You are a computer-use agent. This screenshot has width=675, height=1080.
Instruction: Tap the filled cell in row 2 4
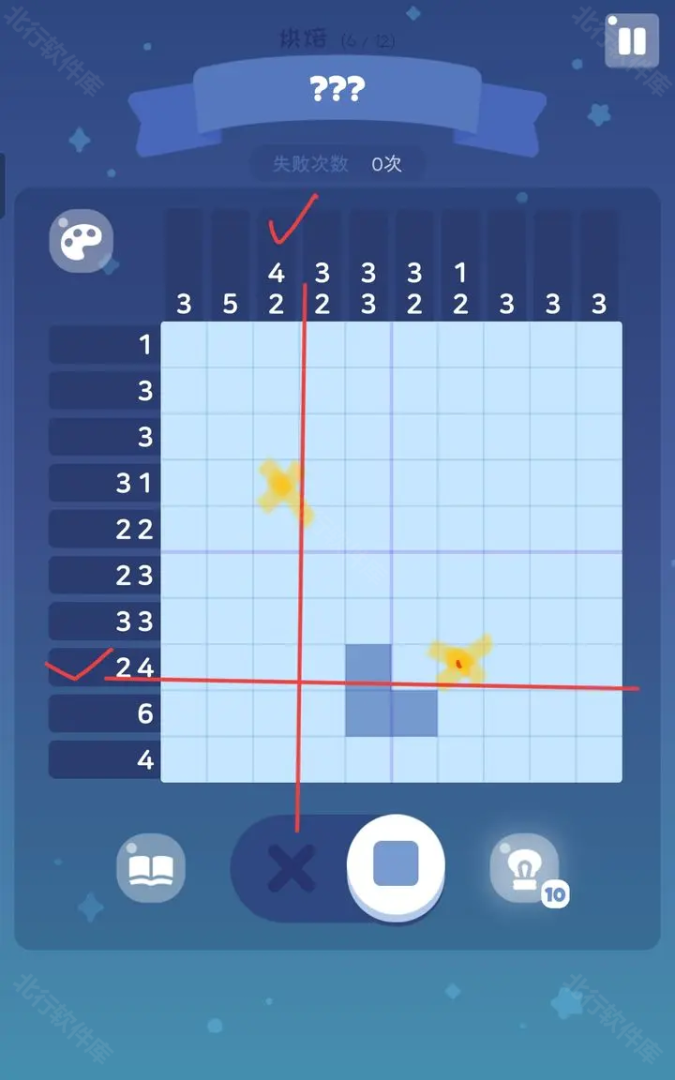[368, 666]
